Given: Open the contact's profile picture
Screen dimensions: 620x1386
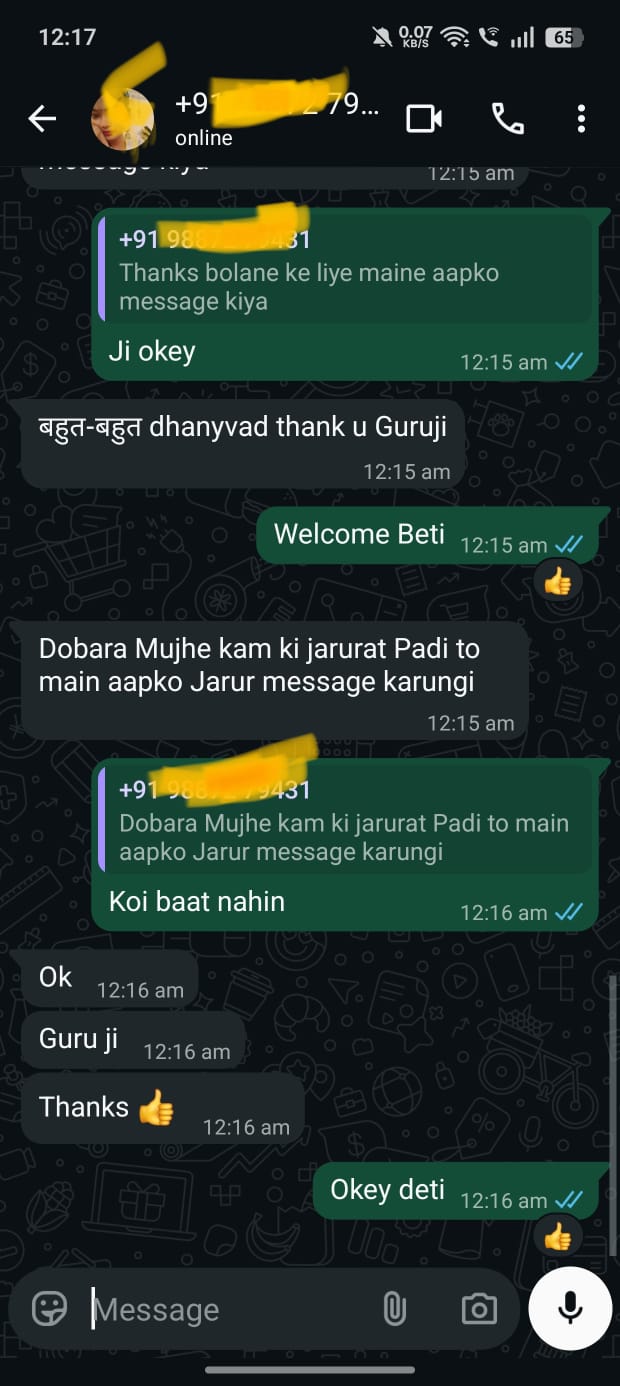Looking at the screenshot, I should pos(122,119).
